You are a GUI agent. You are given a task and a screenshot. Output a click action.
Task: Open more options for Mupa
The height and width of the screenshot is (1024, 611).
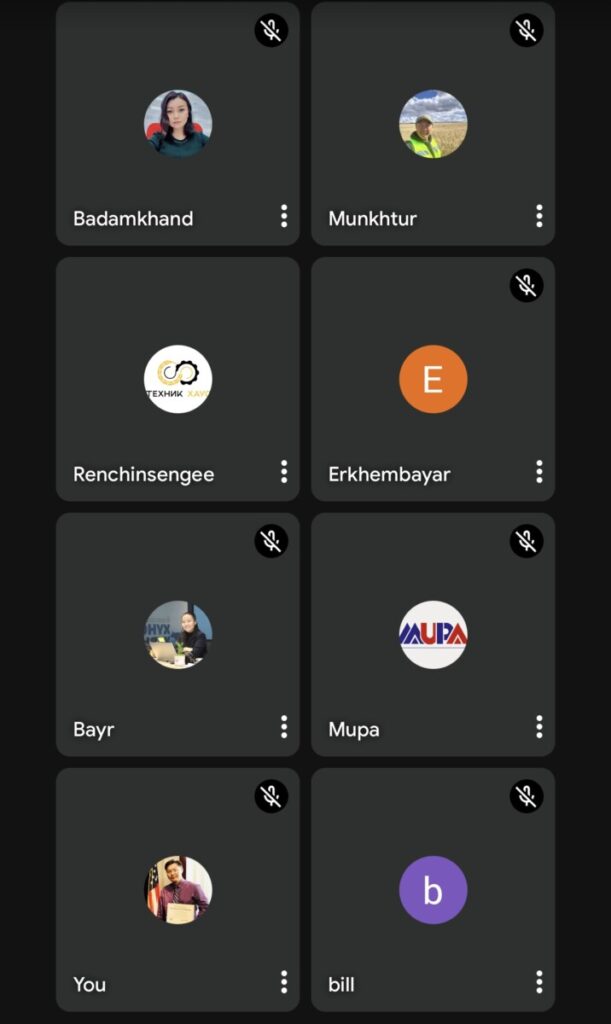point(539,727)
